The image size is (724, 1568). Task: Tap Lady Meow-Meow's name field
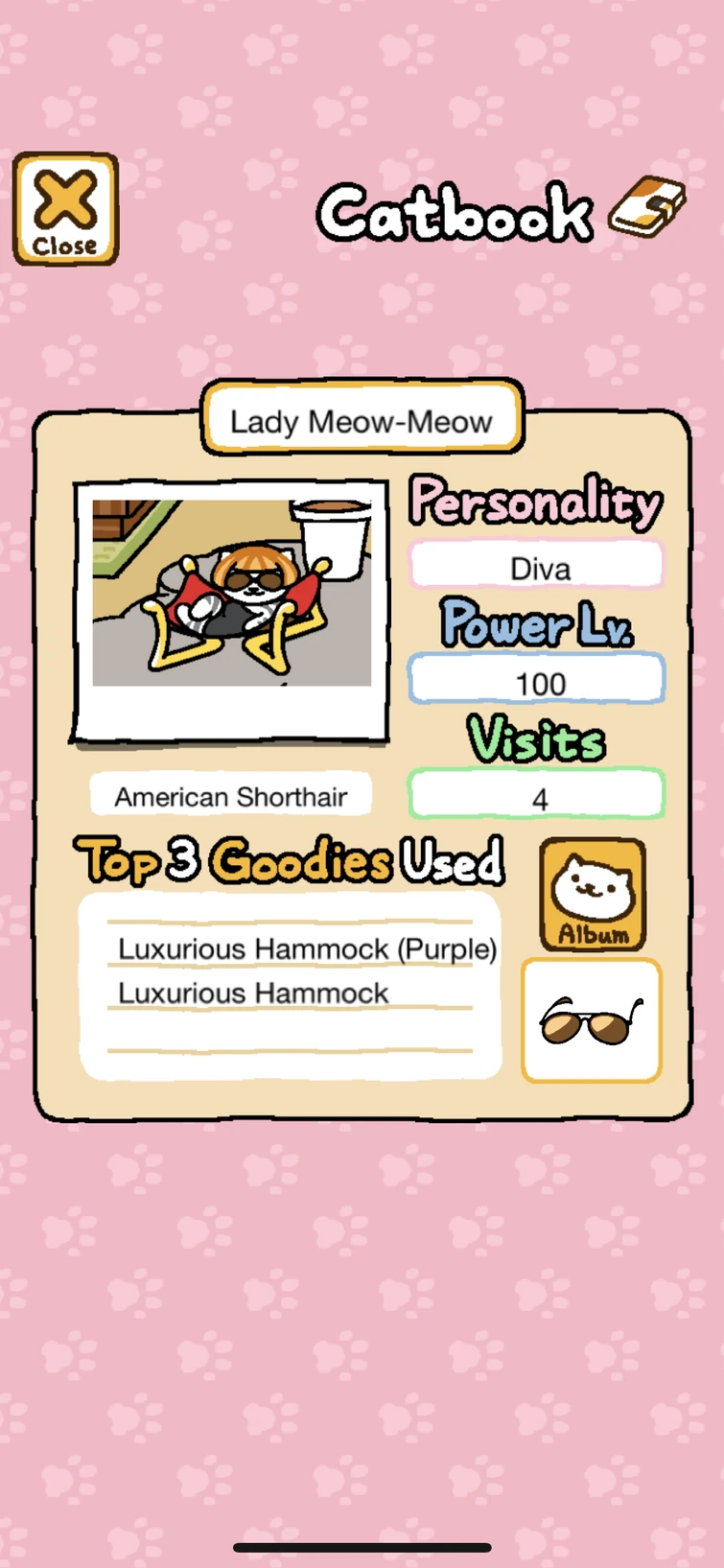coord(362,420)
